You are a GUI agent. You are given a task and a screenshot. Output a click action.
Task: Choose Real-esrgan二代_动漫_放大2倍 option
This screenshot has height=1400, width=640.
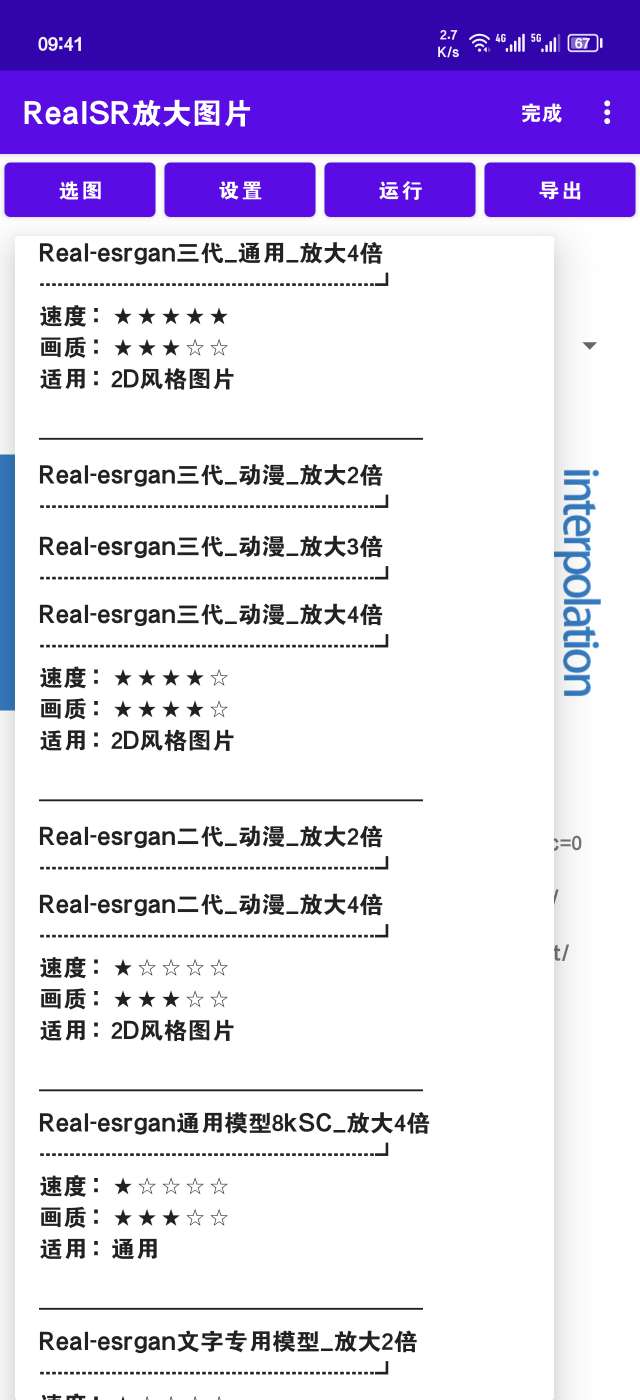pyautogui.click(x=210, y=837)
